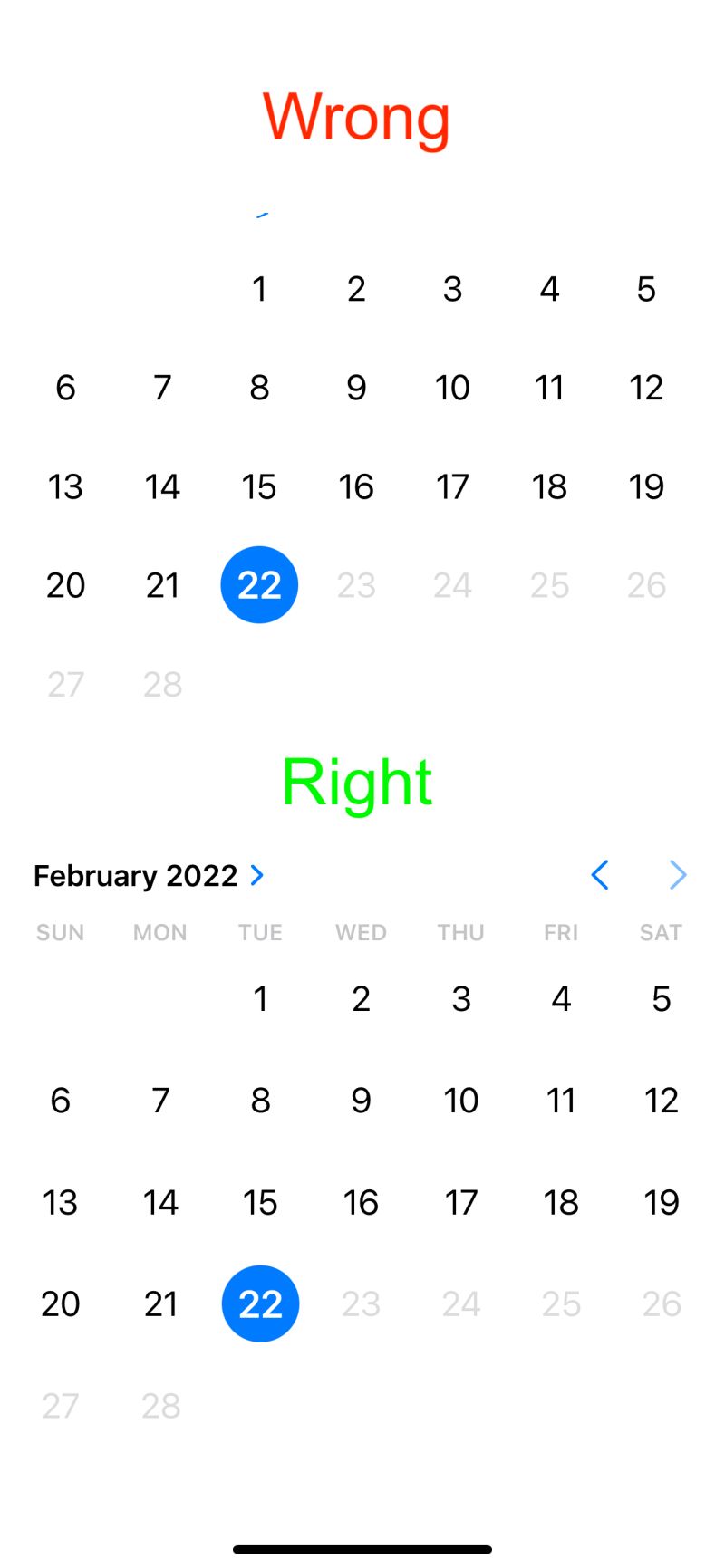Choose day 10 in the Wrong calendar

click(452, 388)
